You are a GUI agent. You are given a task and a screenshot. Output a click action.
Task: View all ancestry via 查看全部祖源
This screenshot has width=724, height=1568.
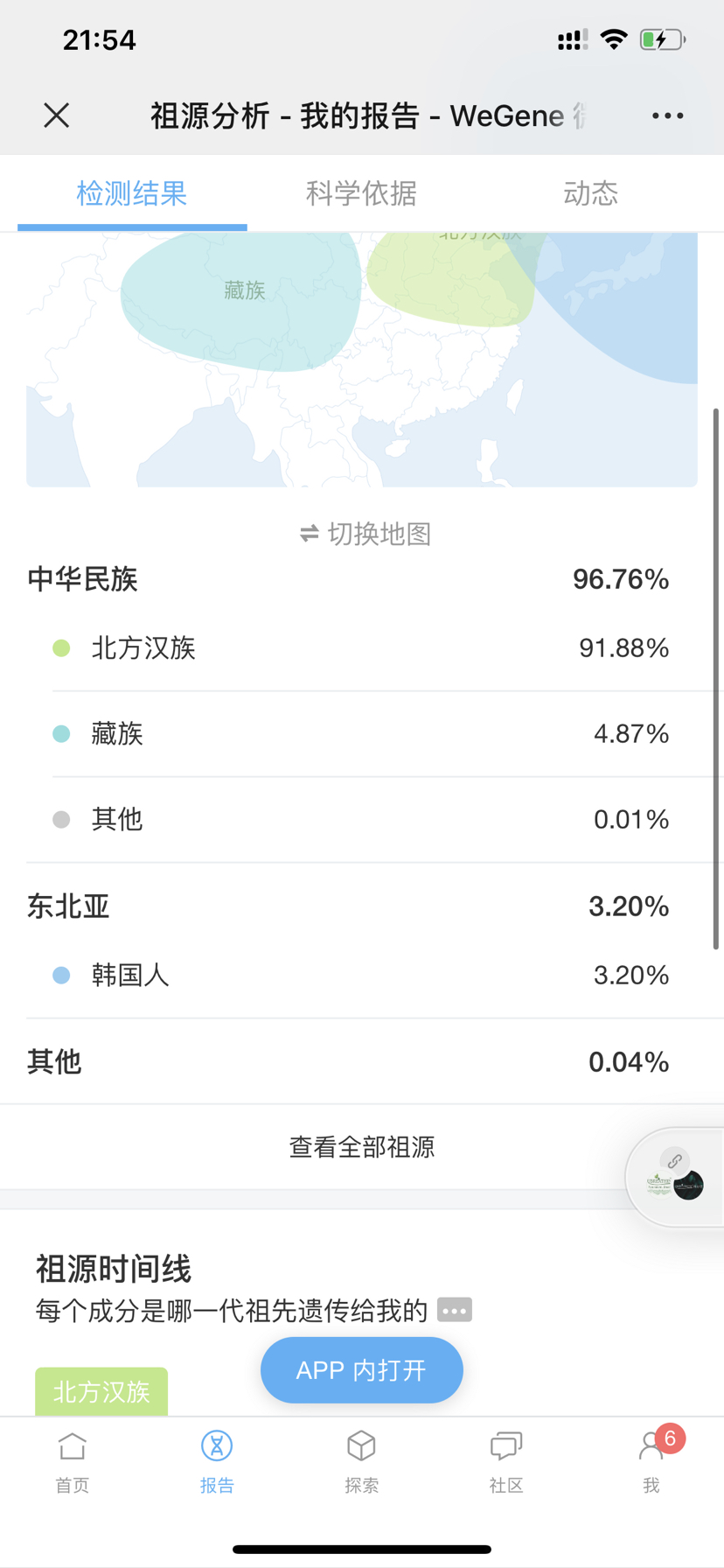[x=362, y=1147]
